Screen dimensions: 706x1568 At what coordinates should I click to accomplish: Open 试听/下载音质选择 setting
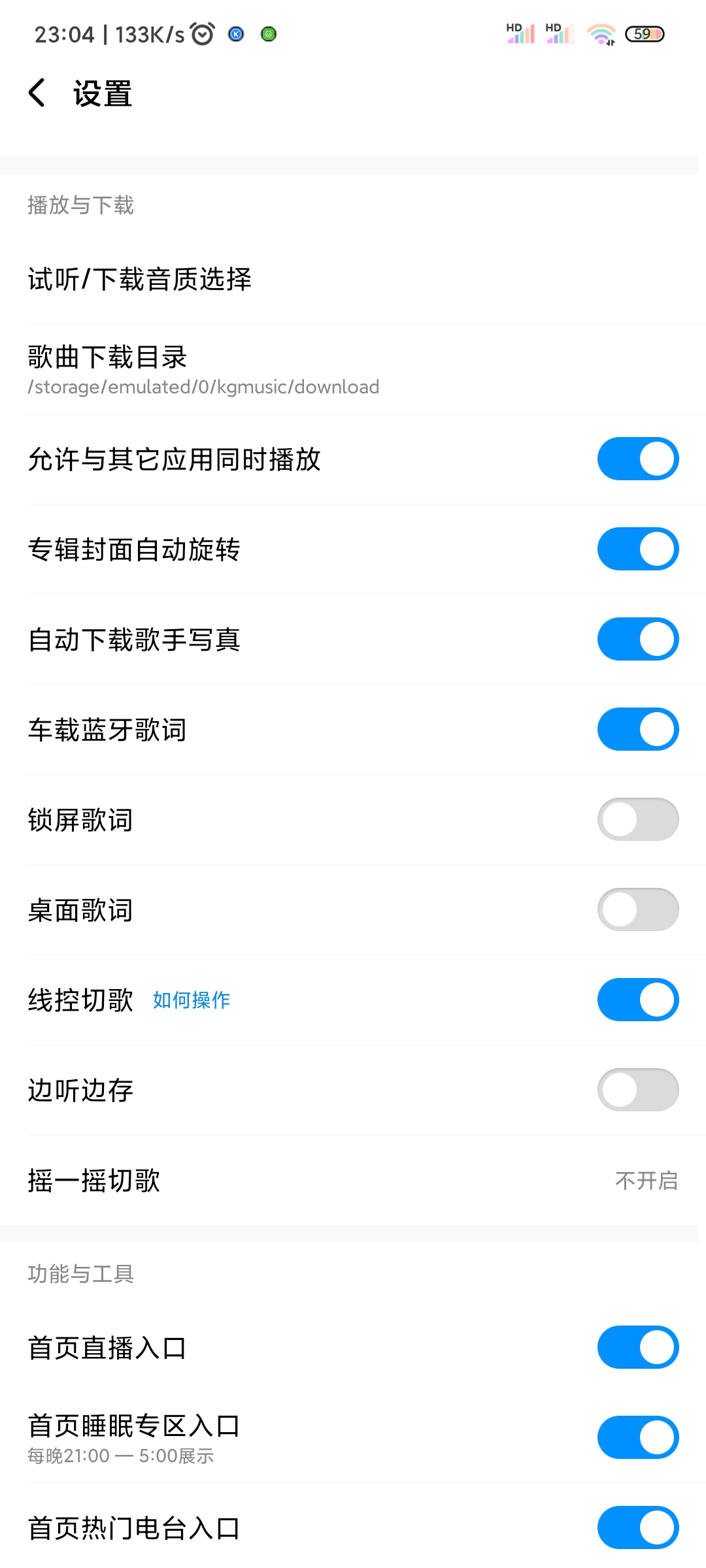(x=353, y=279)
